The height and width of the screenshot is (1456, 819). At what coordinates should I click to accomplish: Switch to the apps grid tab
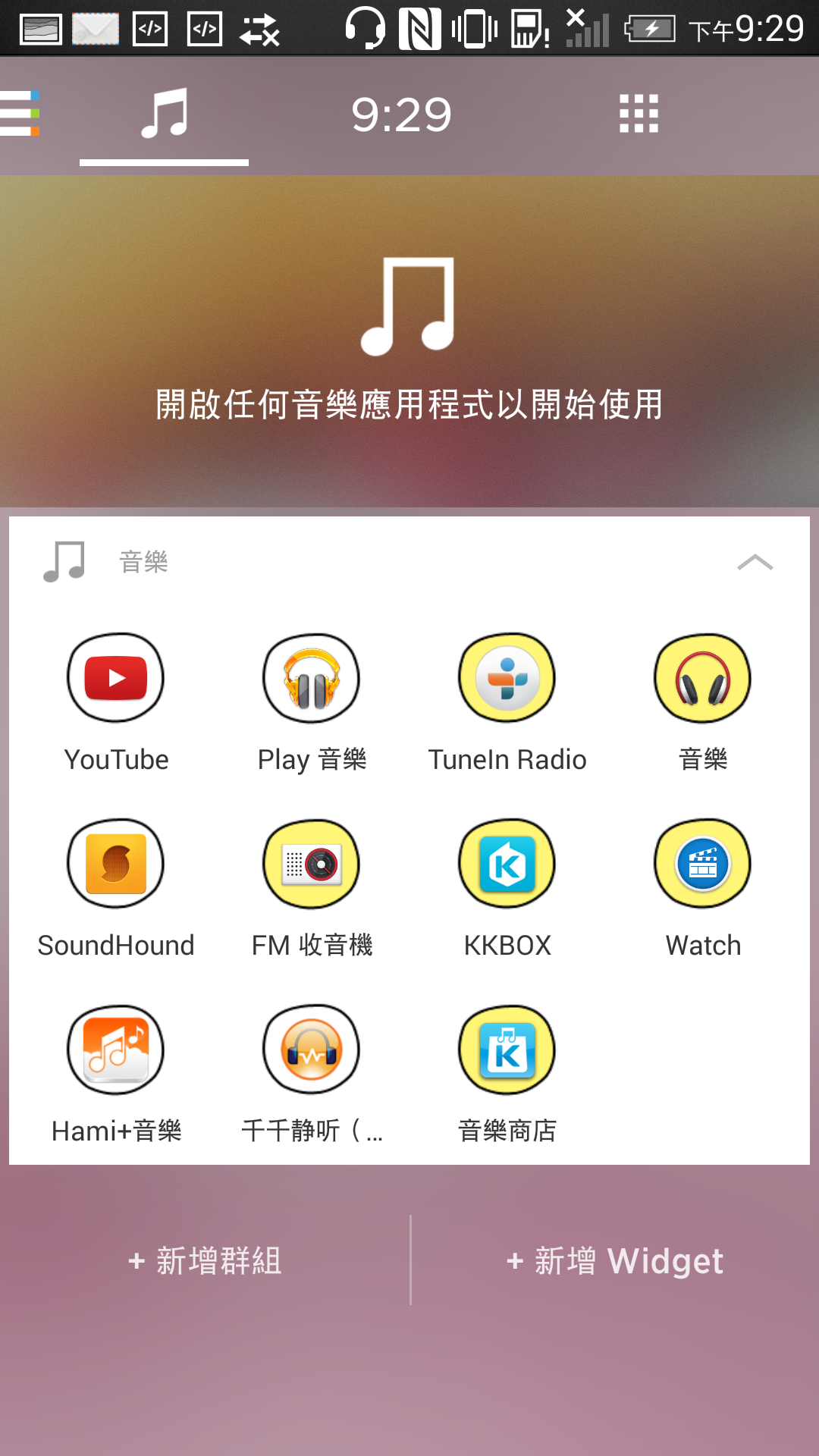pyautogui.click(x=639, y=114)
